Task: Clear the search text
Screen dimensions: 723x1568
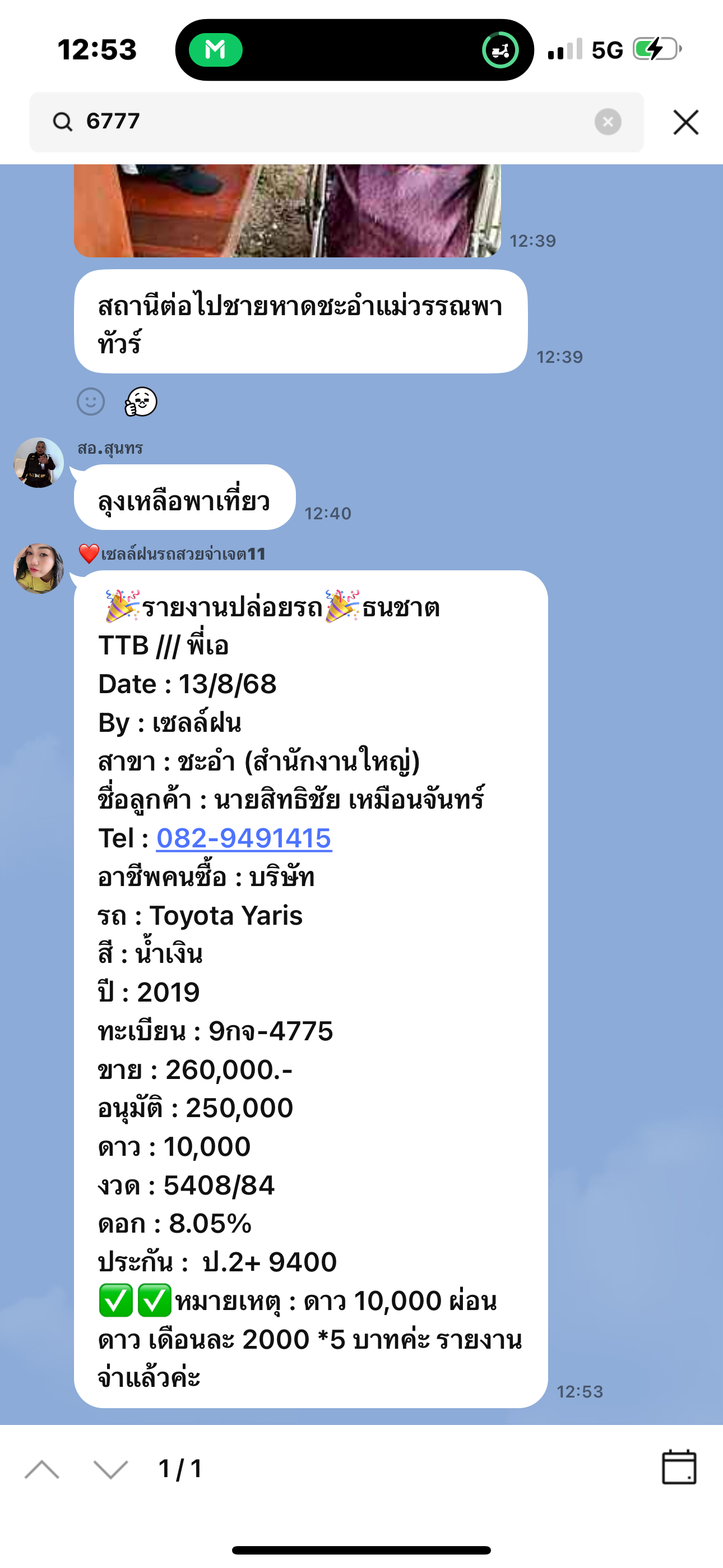Action: 608,122
